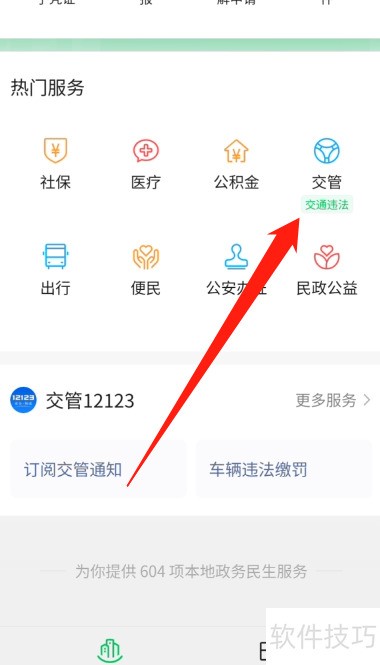This screenshot has width=380, height=665.
Task: Tap the green city tab at bottom
Action: 110,651
